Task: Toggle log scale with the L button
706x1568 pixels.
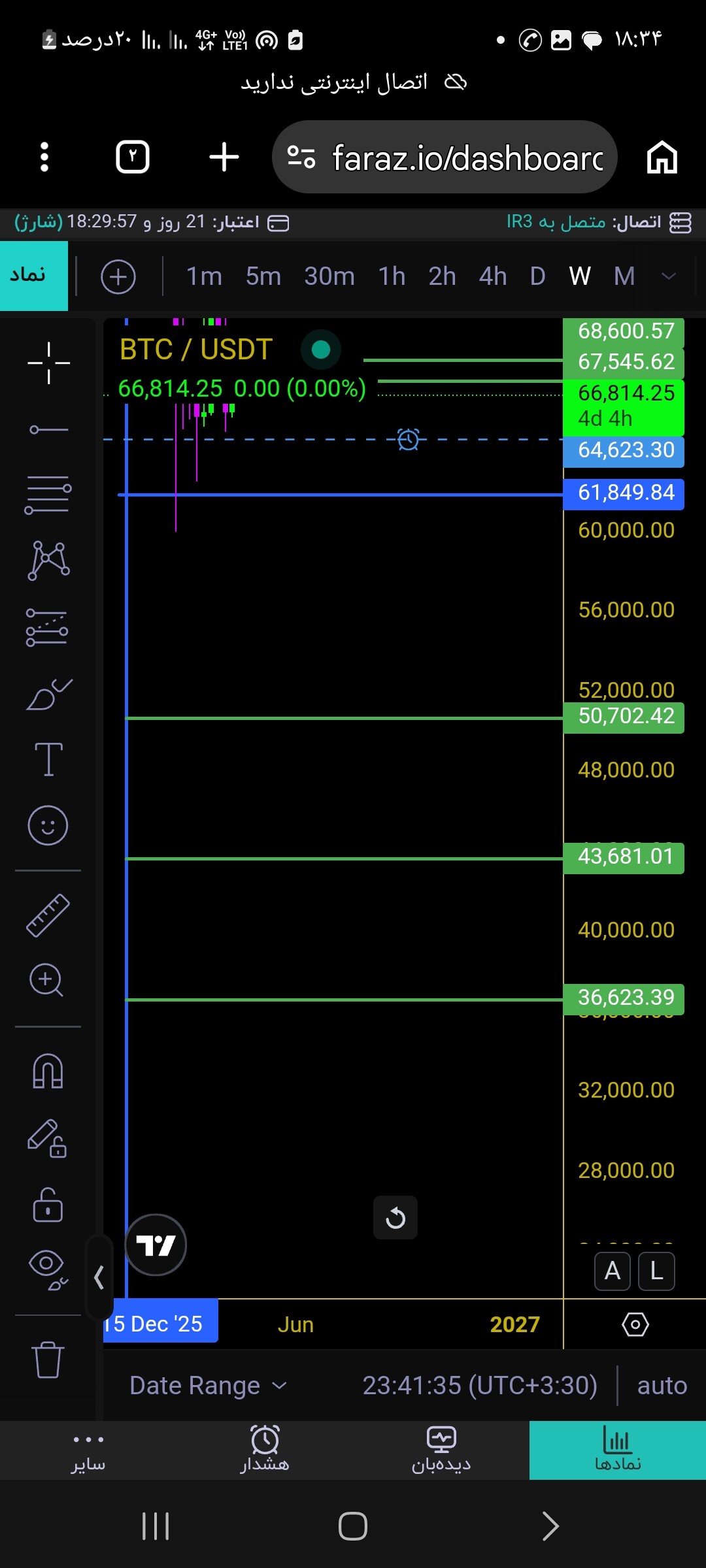Action: pos(656,1271)
